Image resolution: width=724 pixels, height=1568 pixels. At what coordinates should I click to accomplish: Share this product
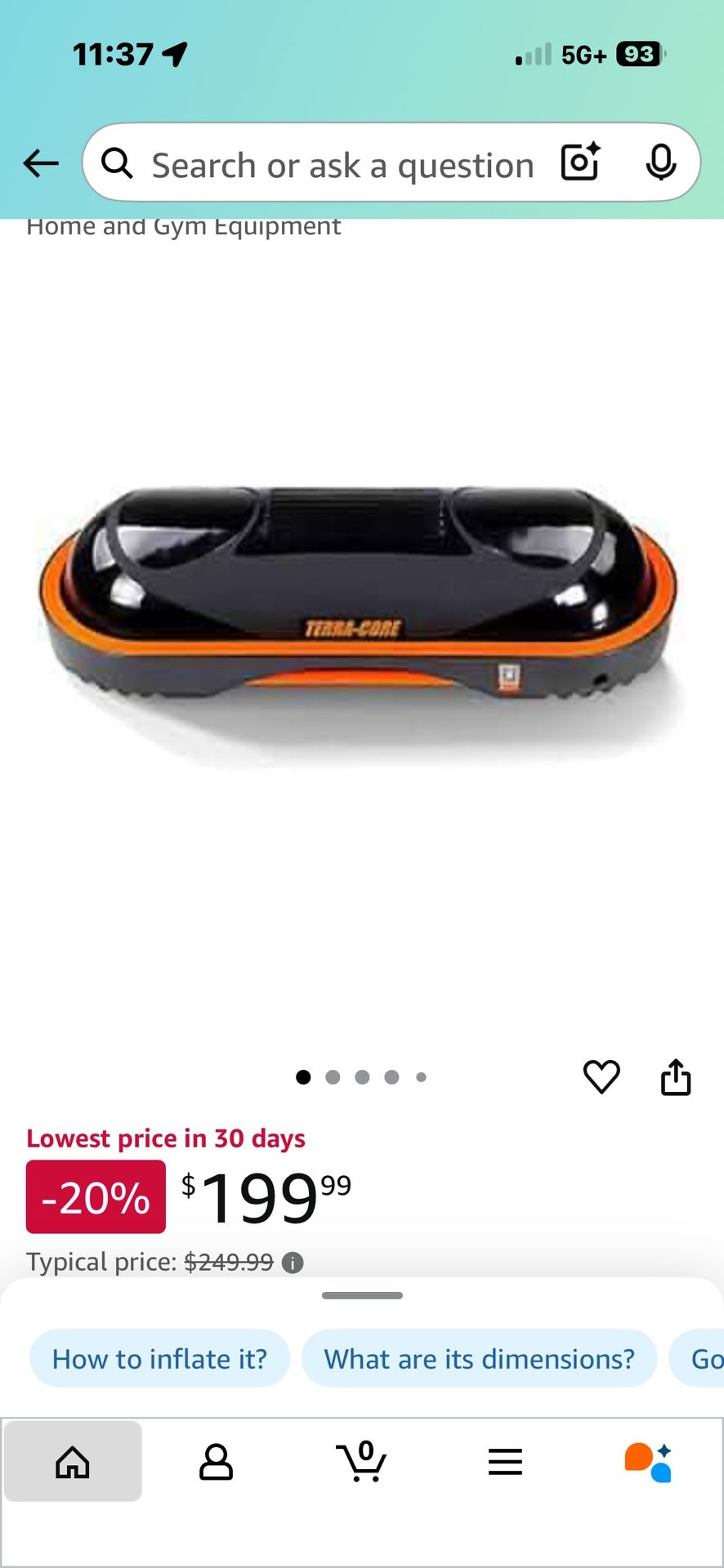click(676, 1077)
